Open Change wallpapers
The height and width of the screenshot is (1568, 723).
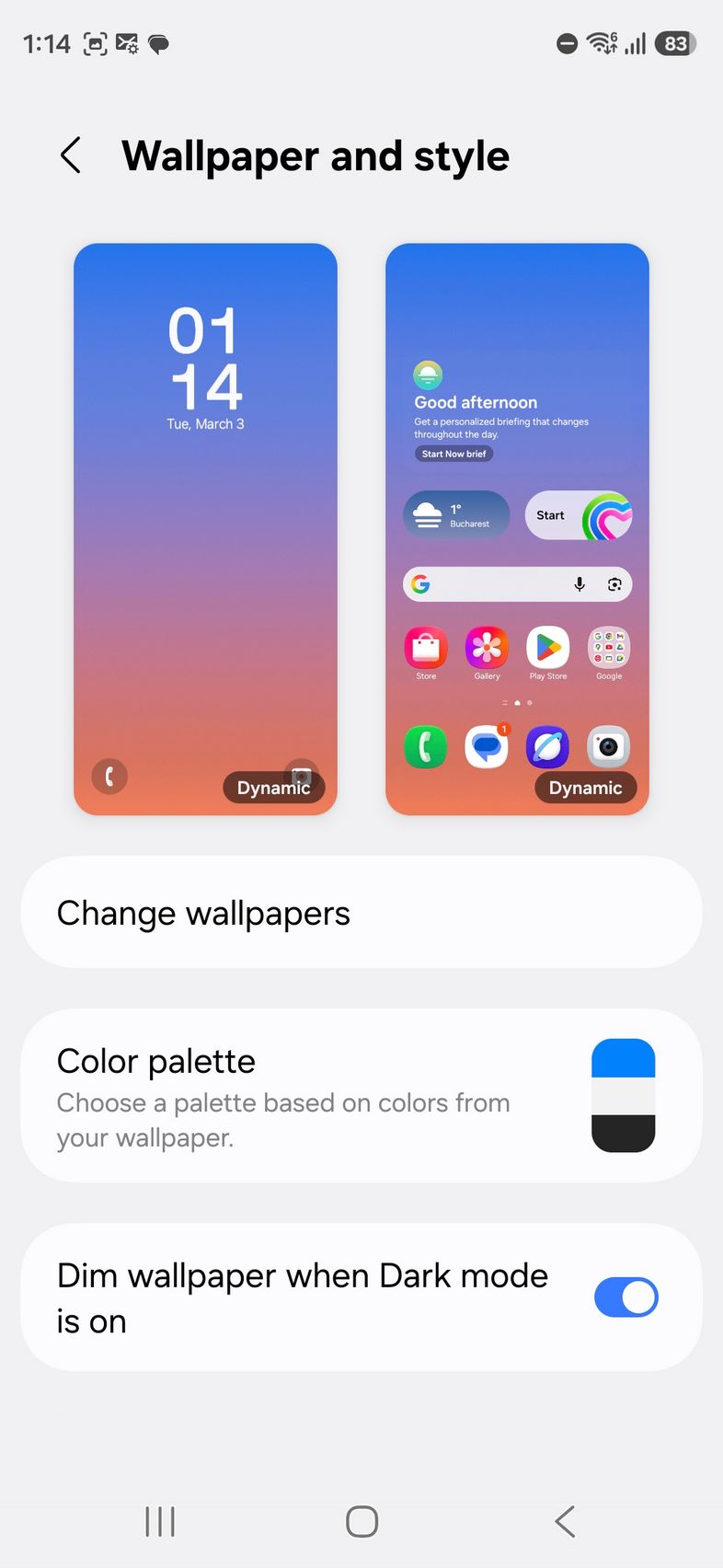point(361,913)
